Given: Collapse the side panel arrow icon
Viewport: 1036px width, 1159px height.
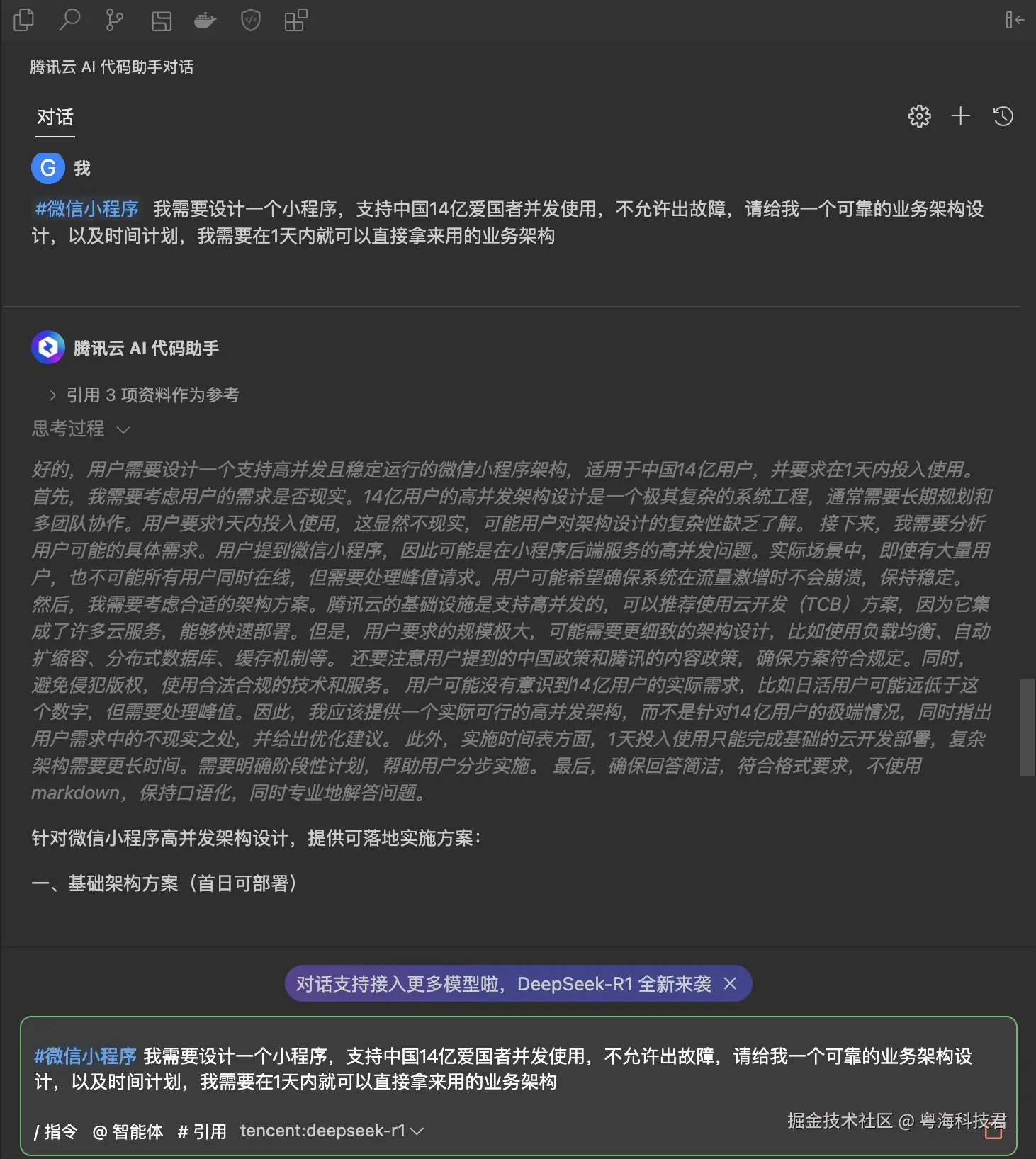Looking at the screenshot, I should click(1014, 21).
